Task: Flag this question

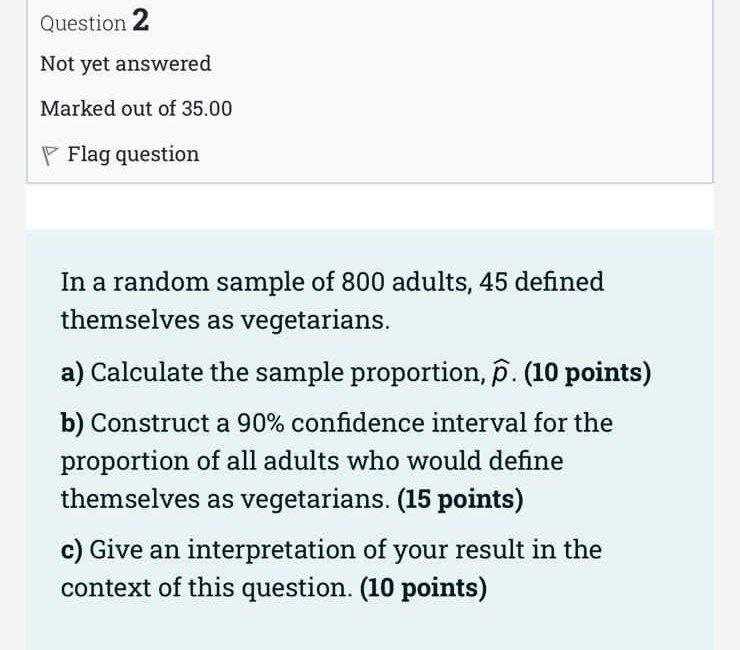Action: (x=121, y=154)
